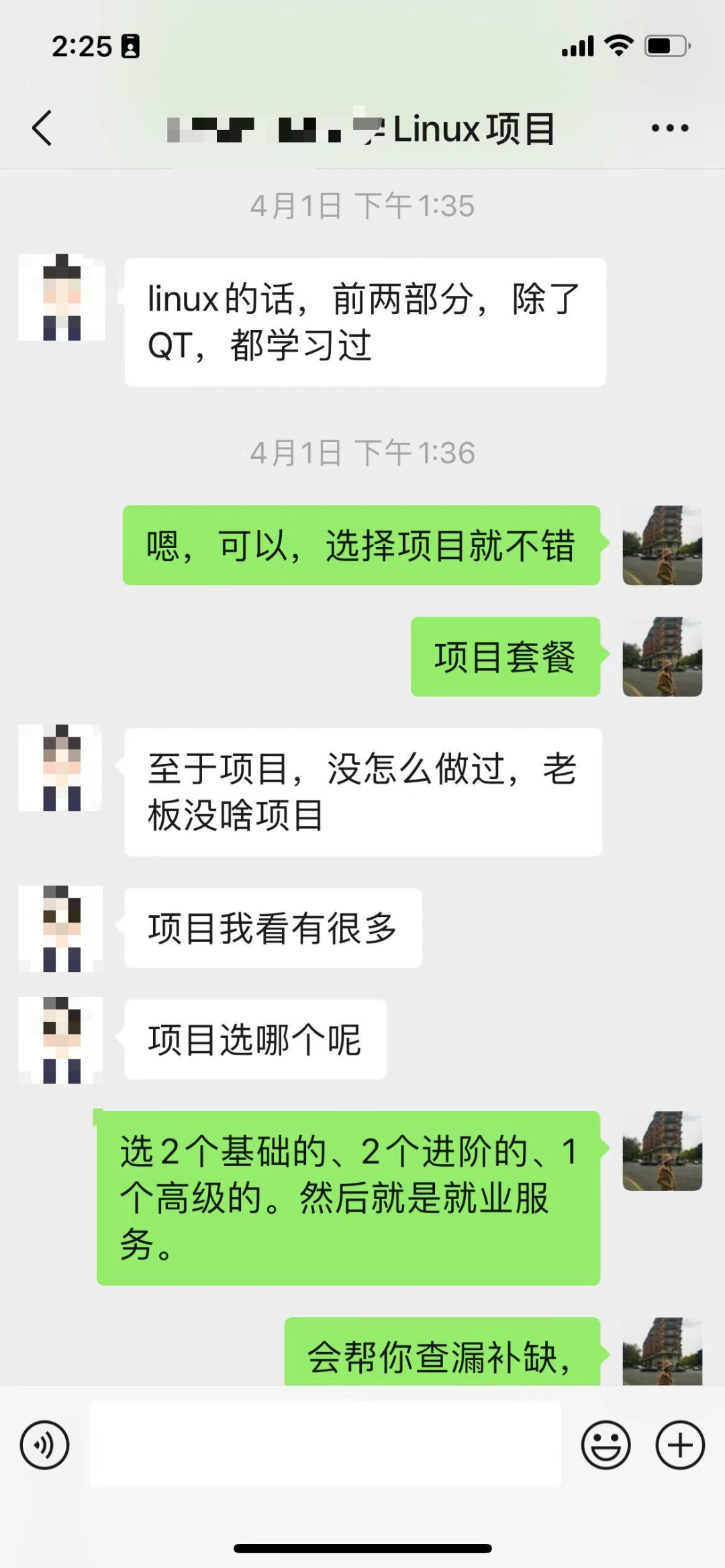
Task: Open contact avatar beside "linux的话" message
Action: point(61,298)
